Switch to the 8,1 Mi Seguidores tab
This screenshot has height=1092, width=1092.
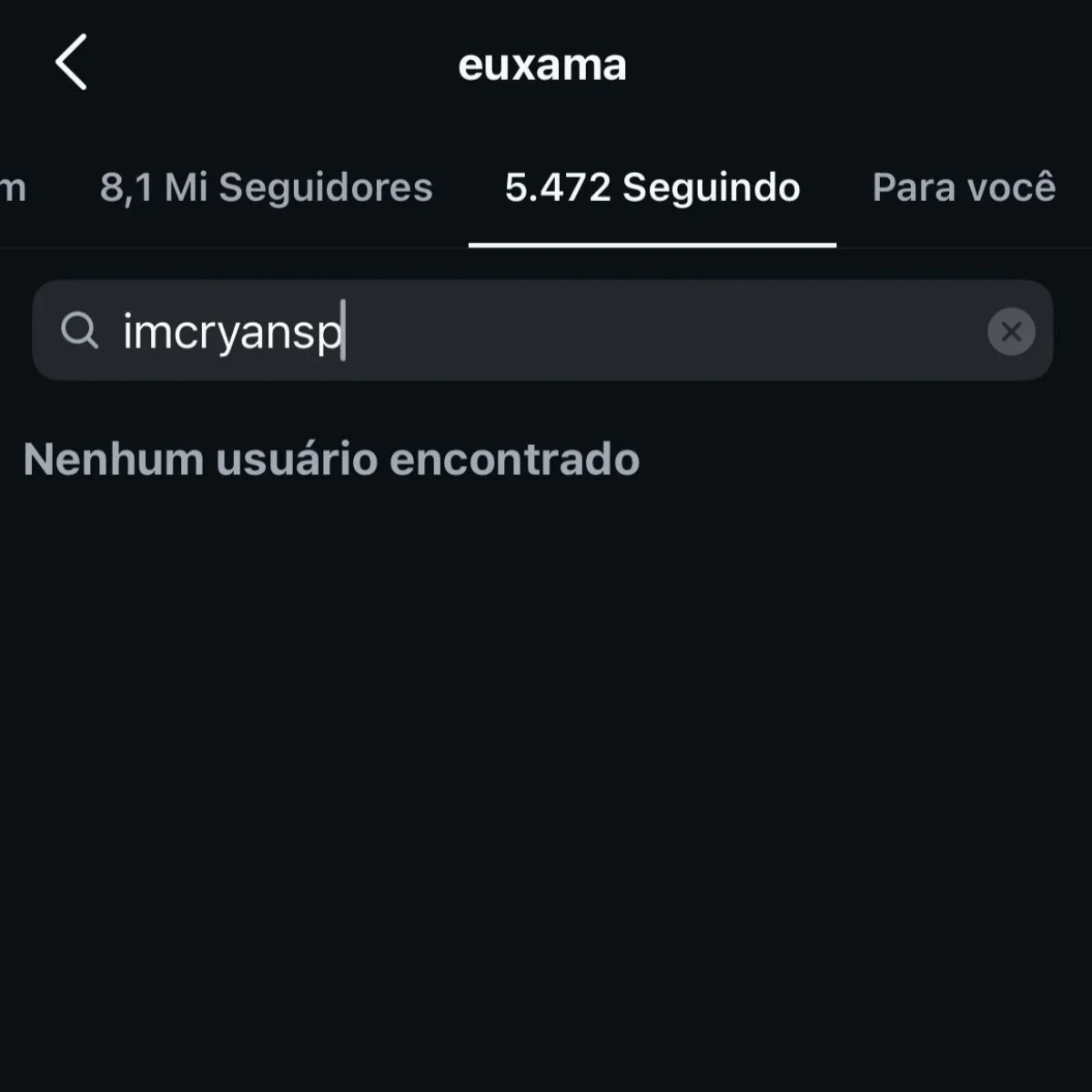[x=266, y=187]
